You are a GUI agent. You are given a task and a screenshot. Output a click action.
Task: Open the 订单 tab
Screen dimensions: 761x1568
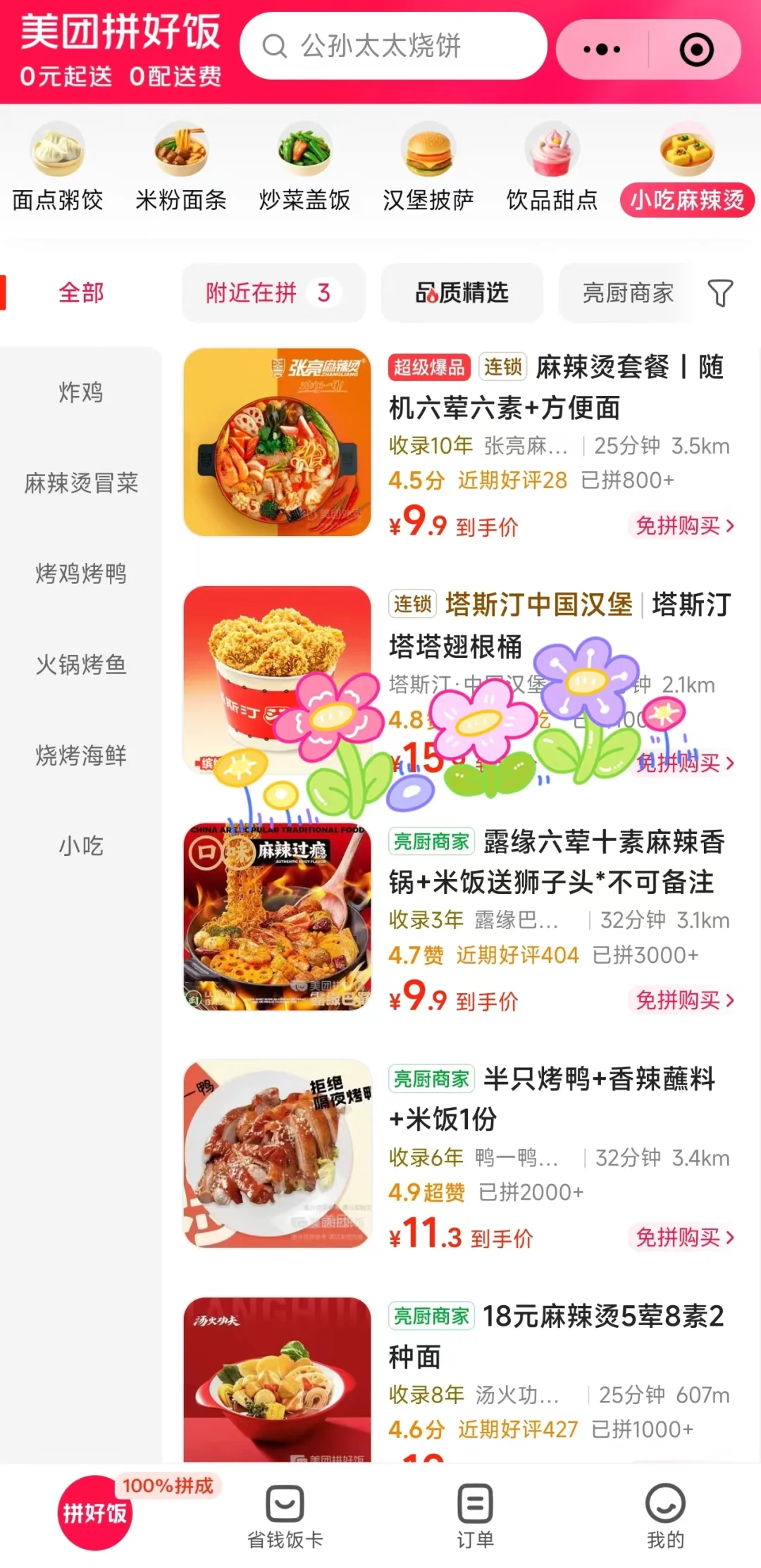click(475, 1515)
